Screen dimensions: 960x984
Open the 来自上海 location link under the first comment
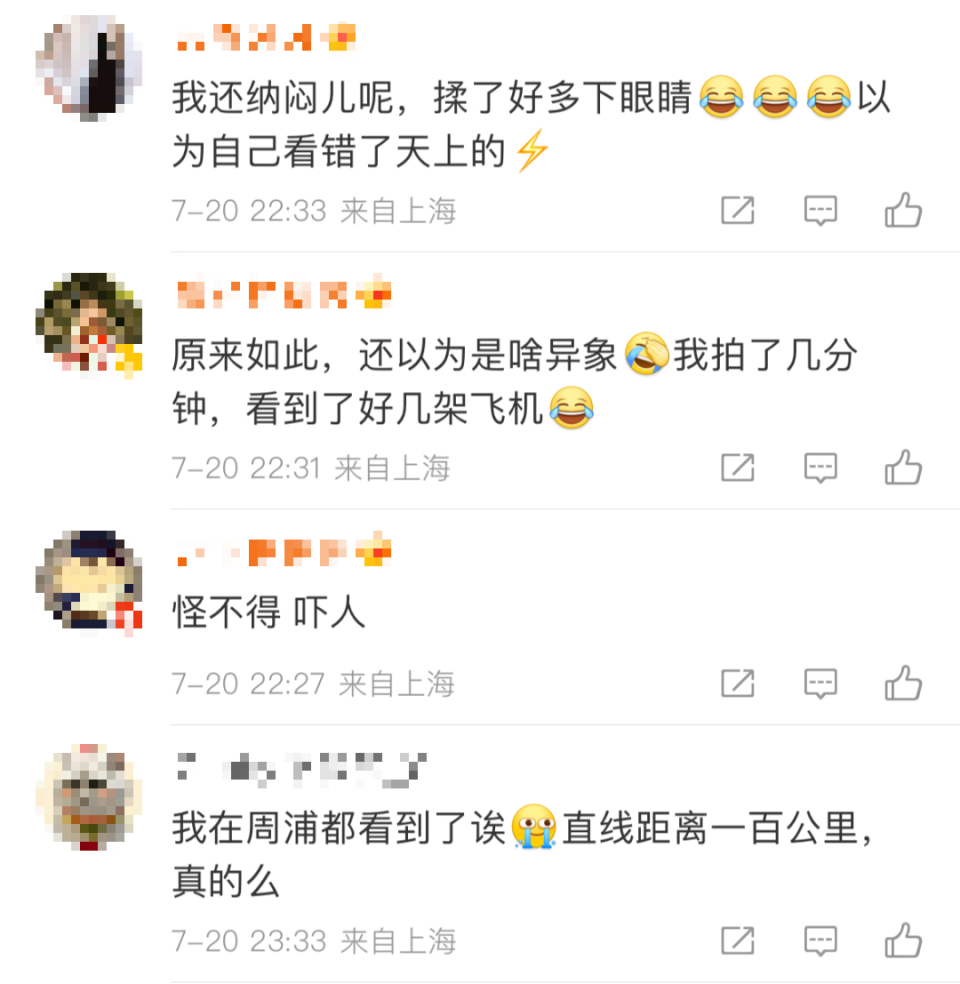pyautogui.click(x=398, y=211)
